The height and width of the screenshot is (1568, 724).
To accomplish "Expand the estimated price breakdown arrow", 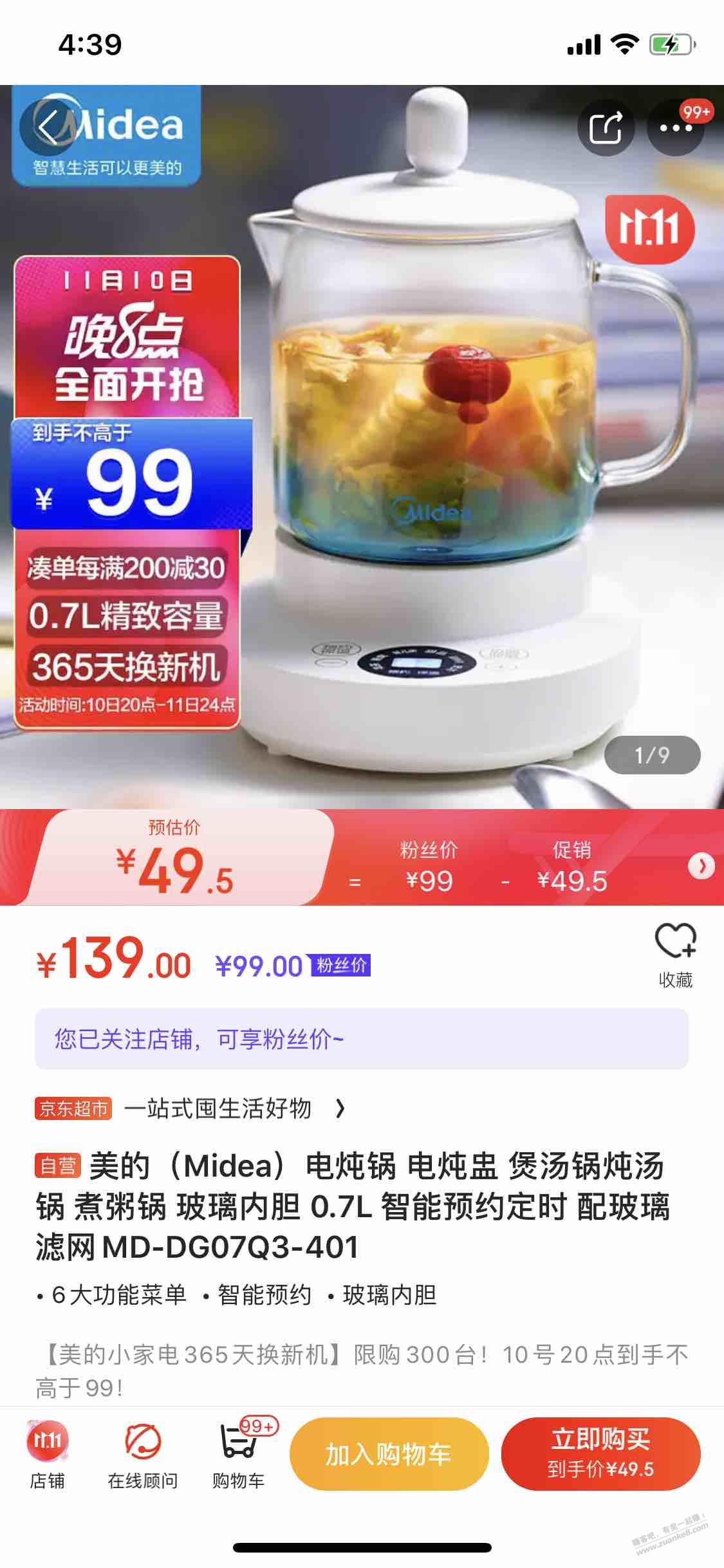I will 701,866.
